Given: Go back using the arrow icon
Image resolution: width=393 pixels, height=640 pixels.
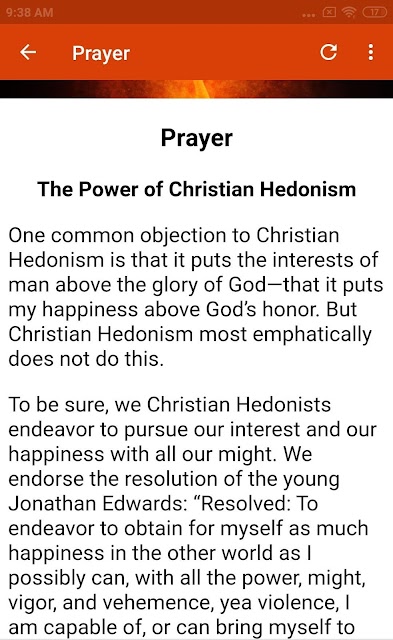Looking at the screenshot, I should pyautogui.click(x=28, y=52).
